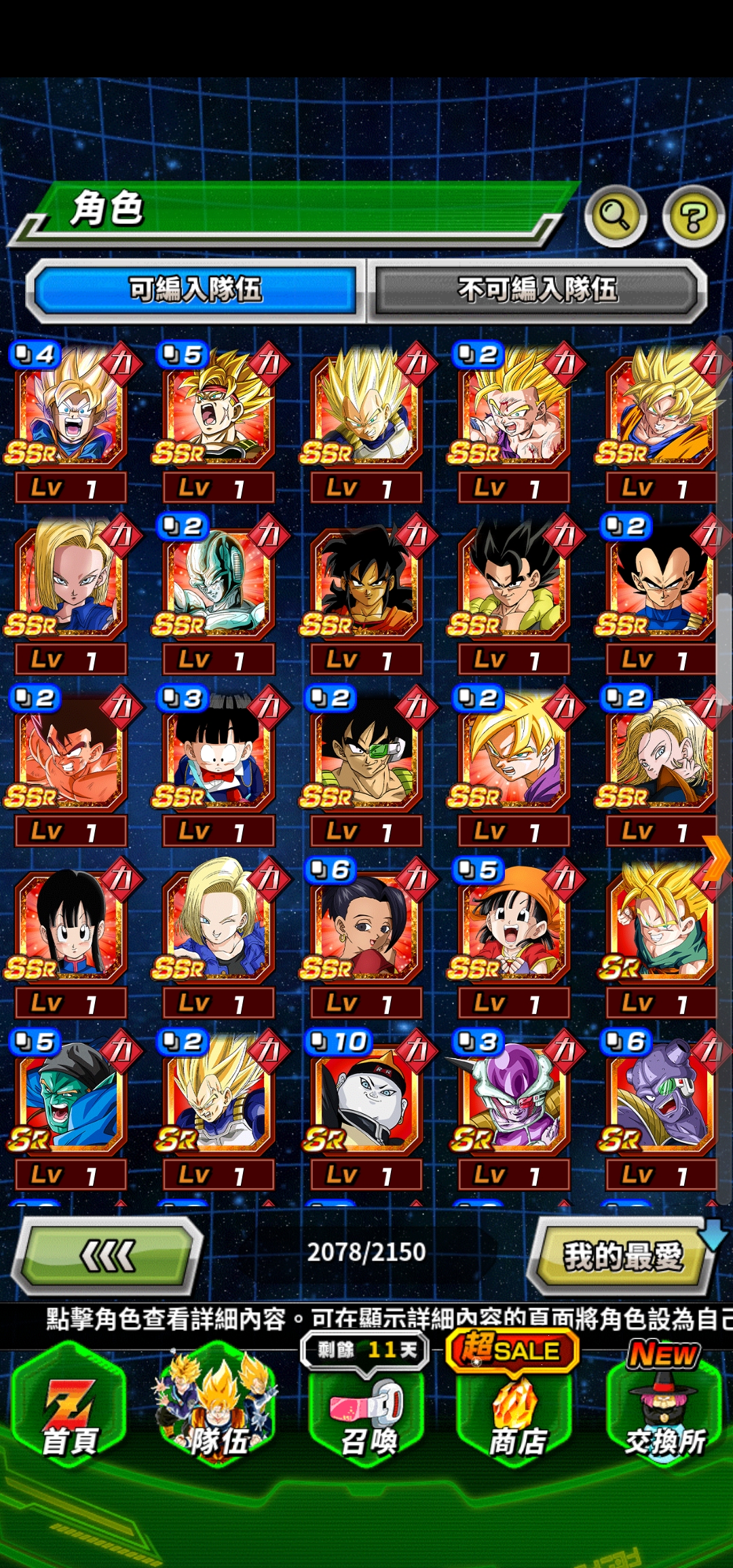Screen dimensions: 733x1568
Task: Tap the green back arrows button
Action: [x=108, y=1255]
